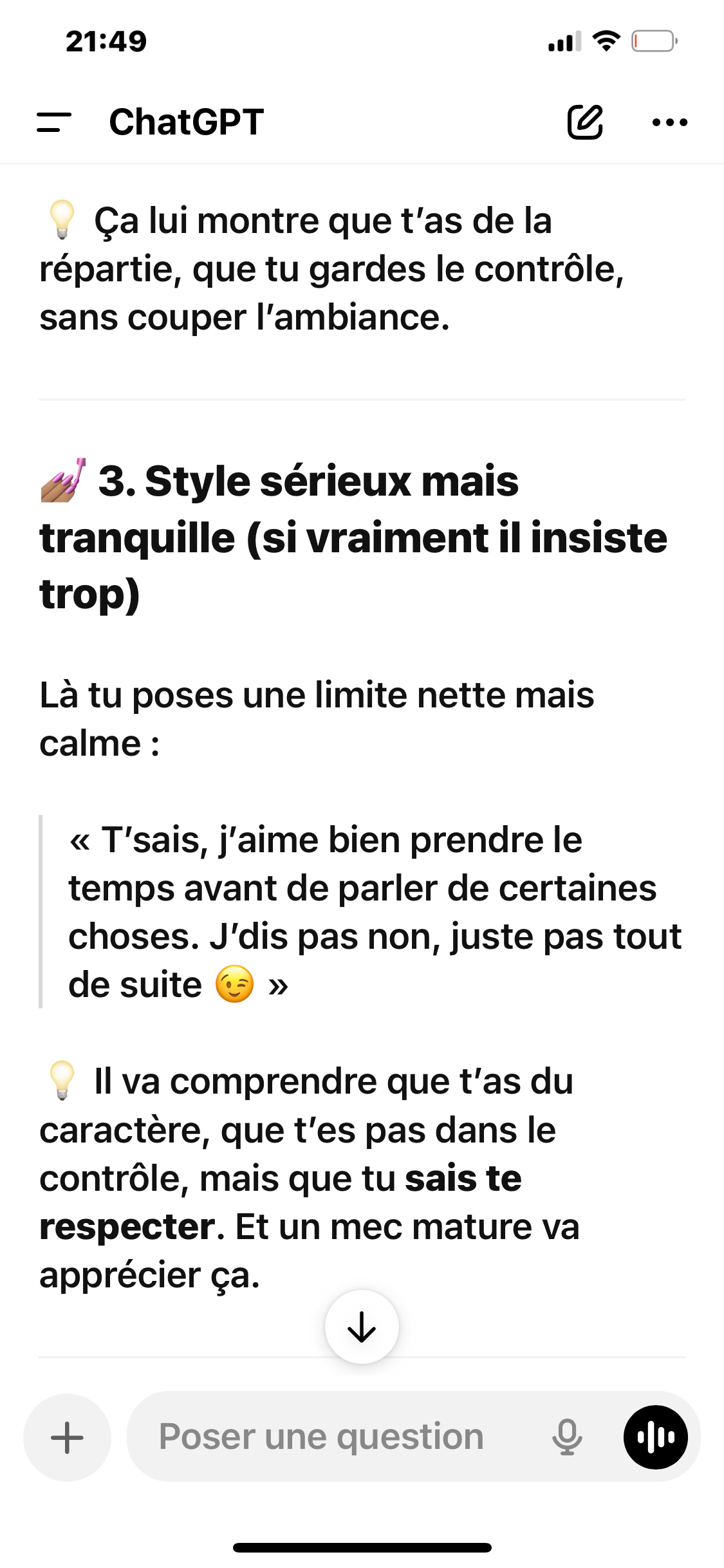Open the plus attachment menu

click(x=67, y=1437)
